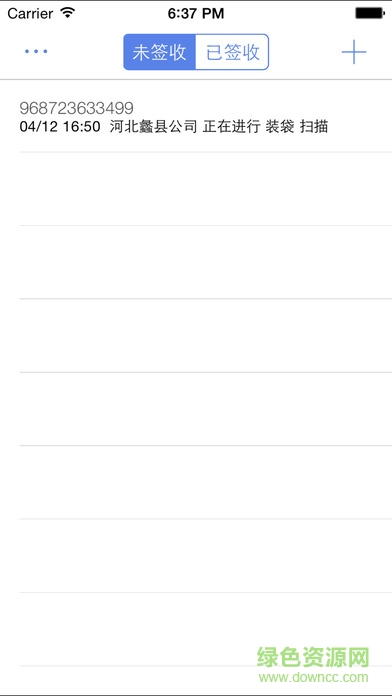Image resolution: width=392 pixels, height=696 pixels.
Task: Select the 未签收 segment
Action: 159,52
